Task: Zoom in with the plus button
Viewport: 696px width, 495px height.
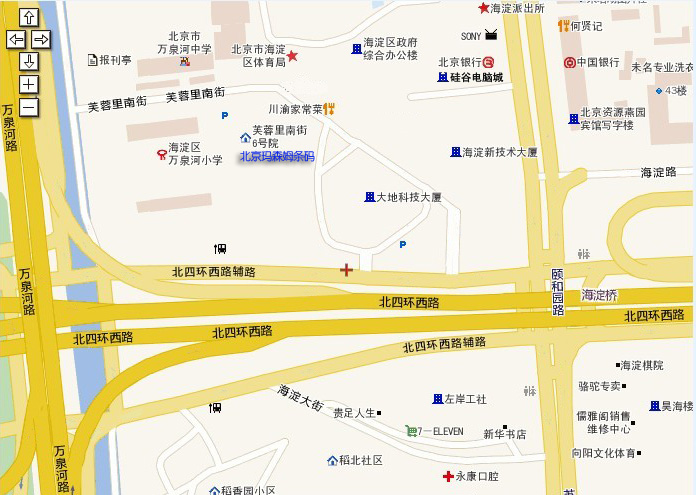Action: tap(28, 84)
